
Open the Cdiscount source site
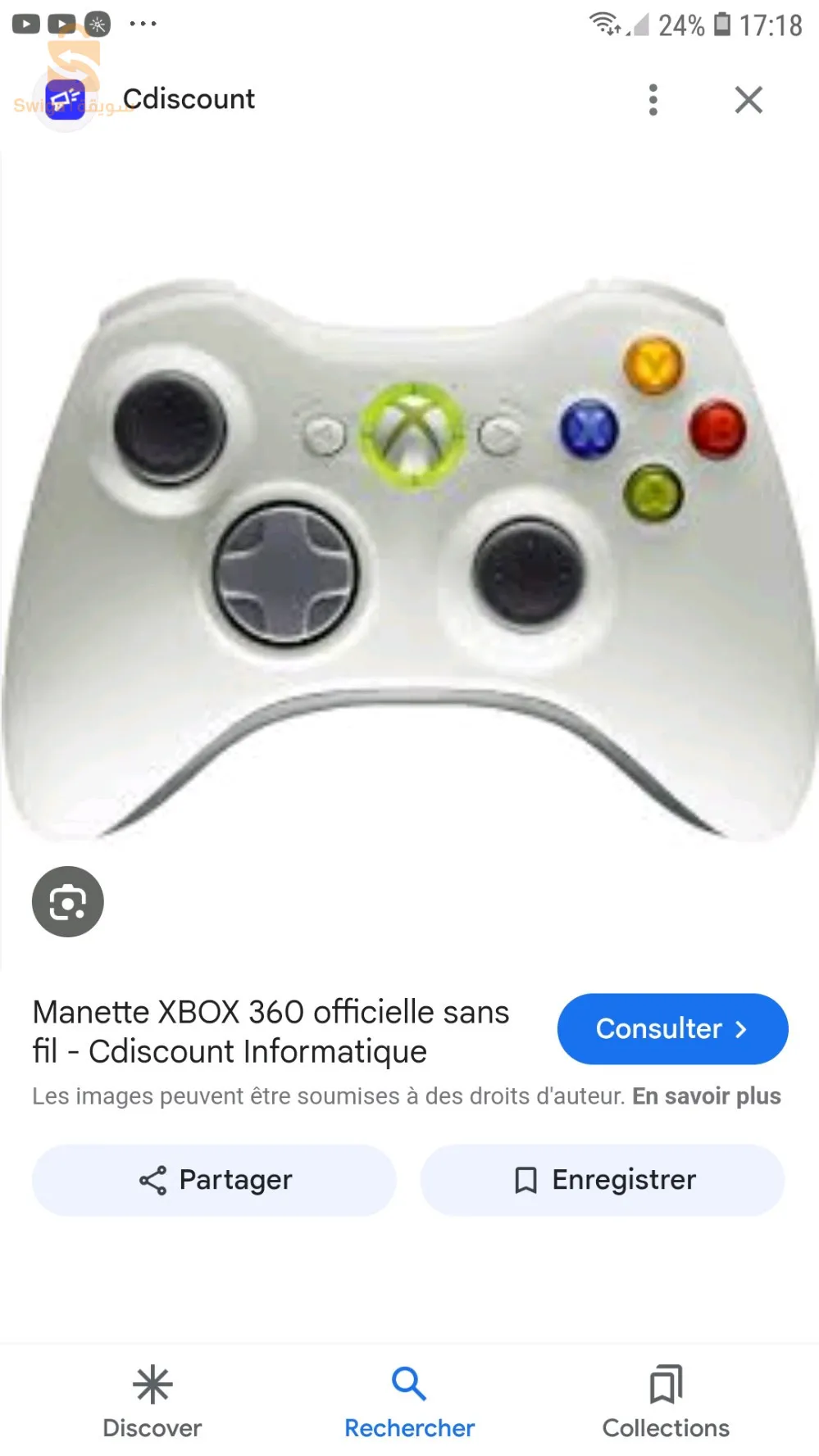[x=189, y=99]
